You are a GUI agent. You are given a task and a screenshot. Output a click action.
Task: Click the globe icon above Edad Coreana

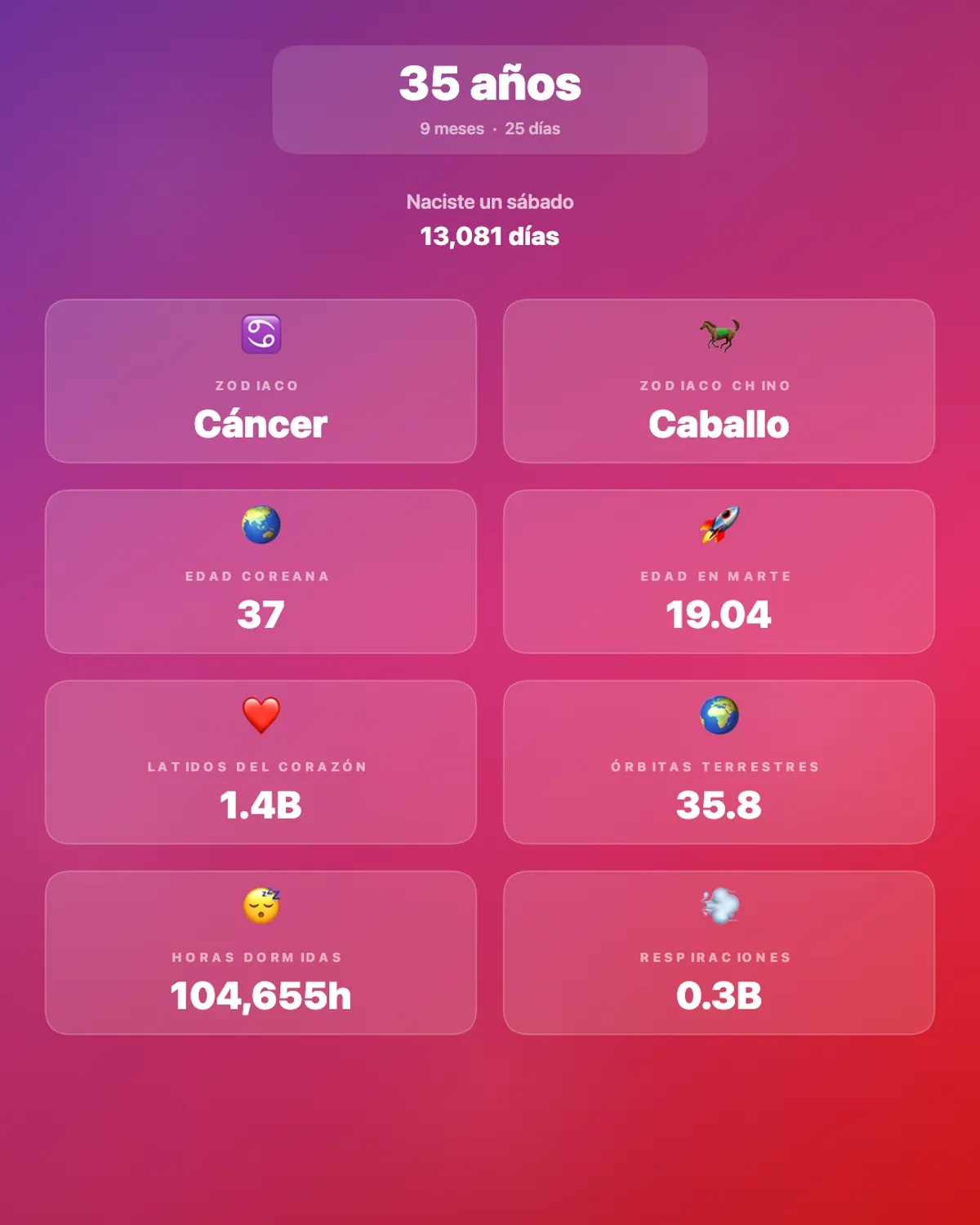tap(261, 524)
